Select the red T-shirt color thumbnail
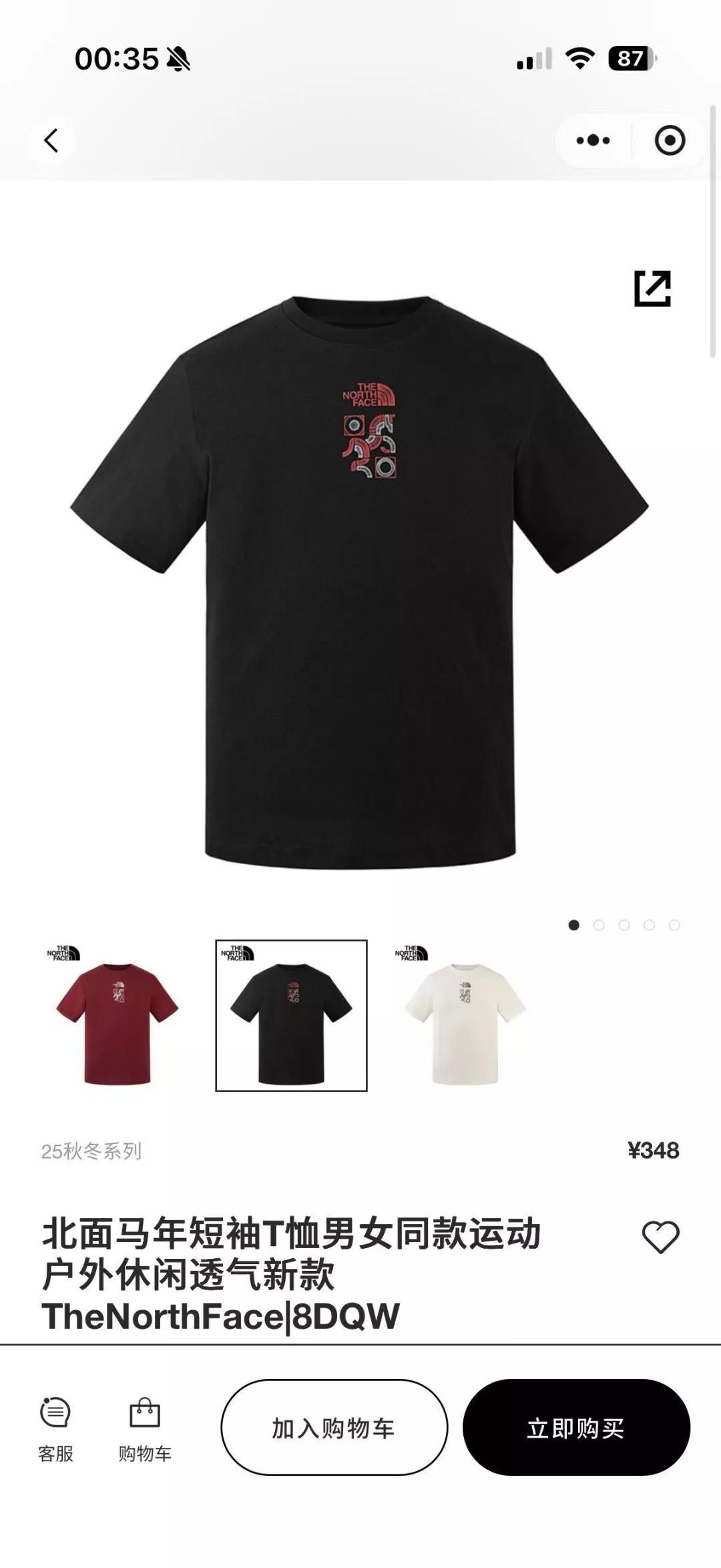Viewport: 721px width, 1568px height. 117,1015
